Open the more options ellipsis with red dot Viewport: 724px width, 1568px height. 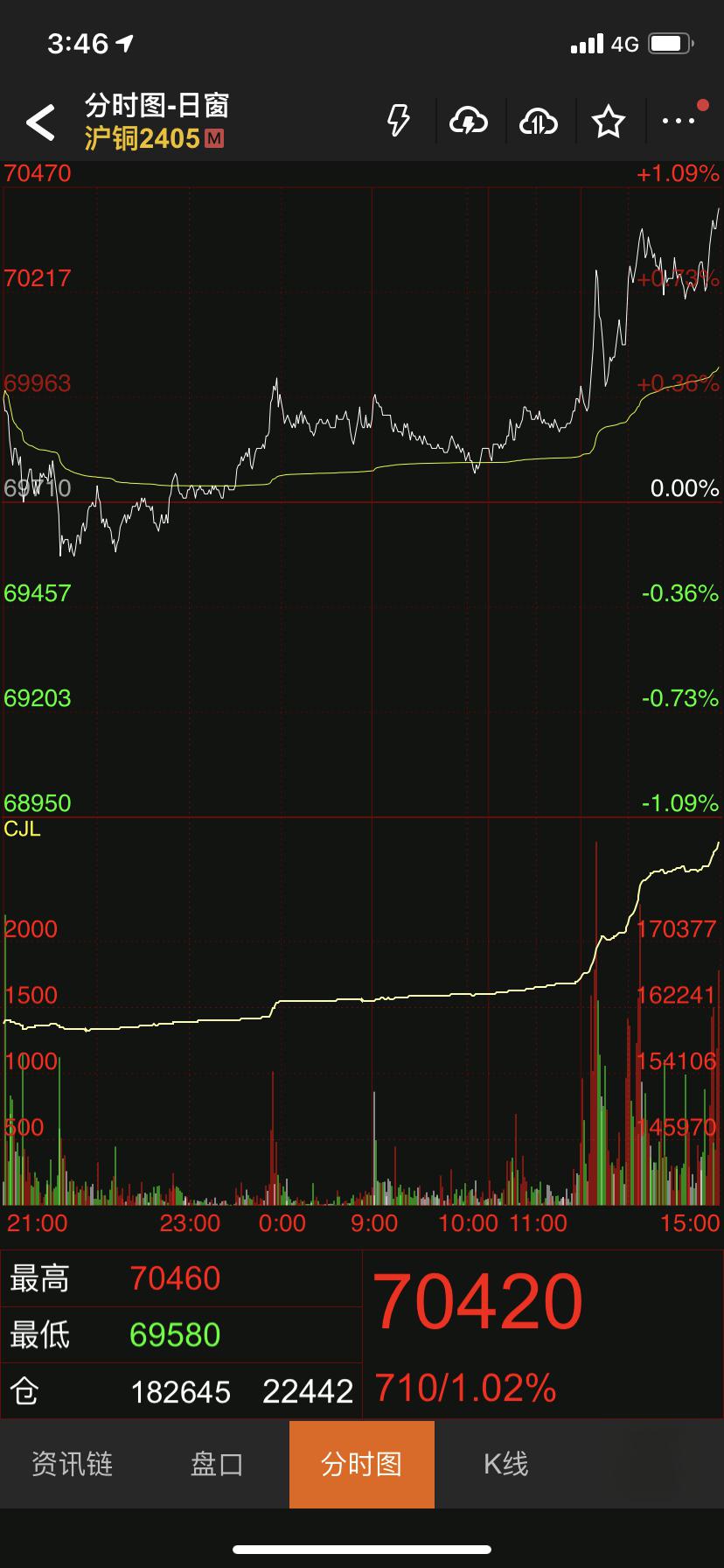point(680,122)
